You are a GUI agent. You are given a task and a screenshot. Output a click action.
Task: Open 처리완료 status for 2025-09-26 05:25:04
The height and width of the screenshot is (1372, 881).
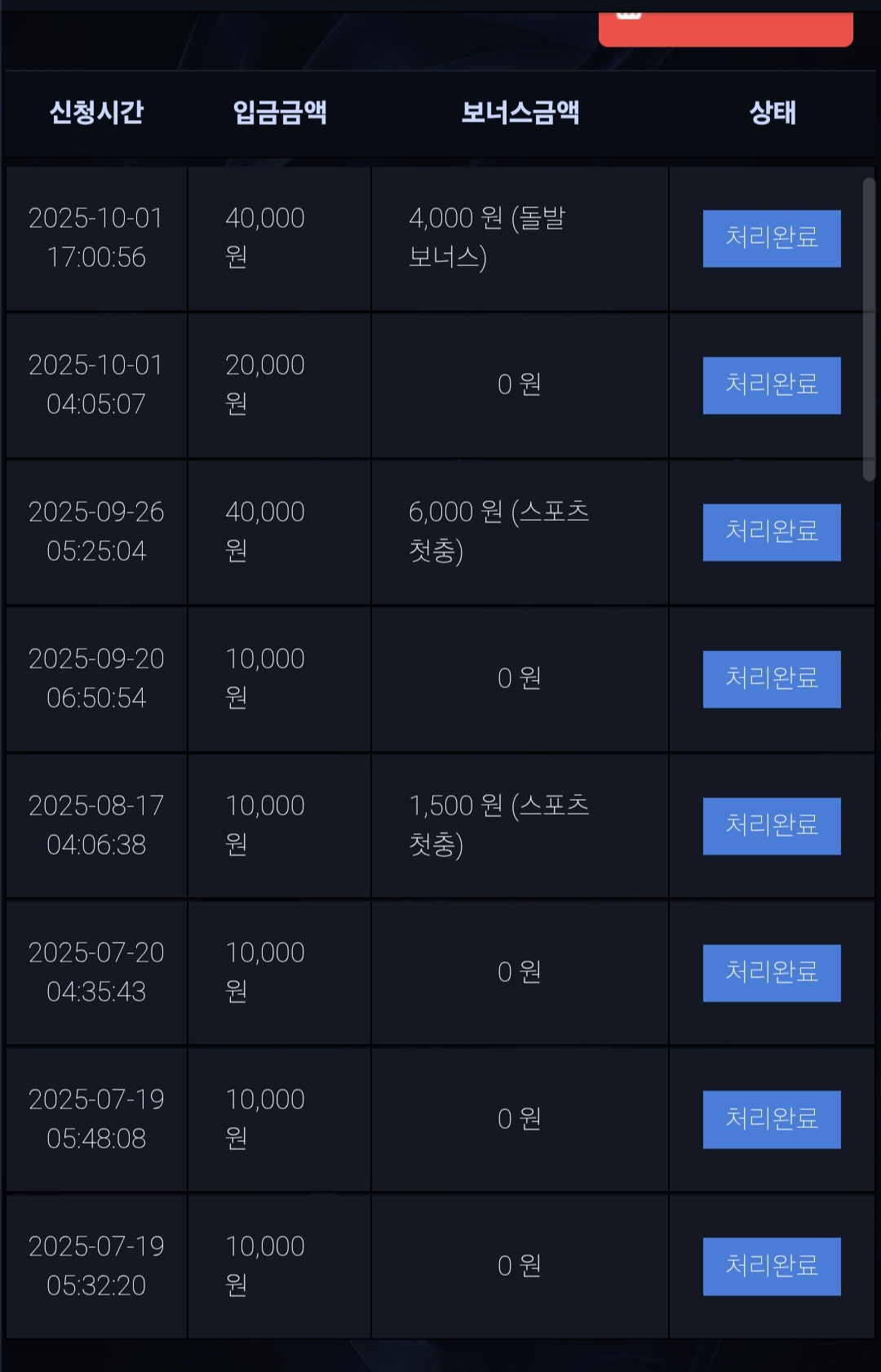click(x=772, y=532)
